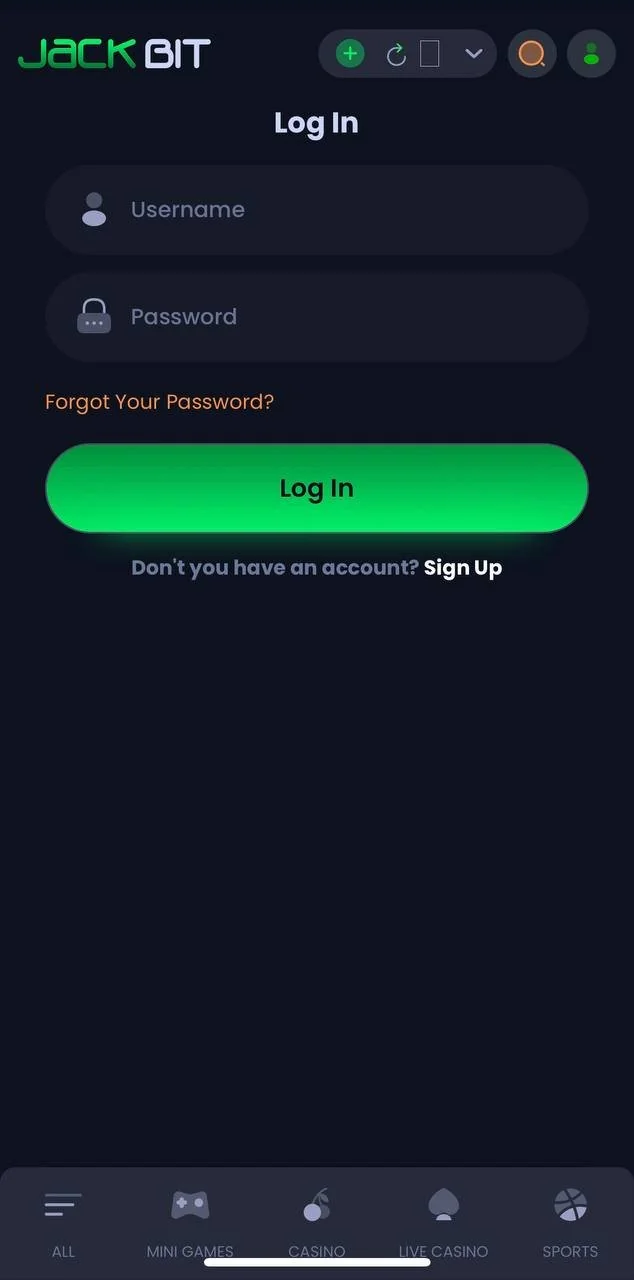
Task: Switch to the Live Casino tab
Action: click(443, 1221)
